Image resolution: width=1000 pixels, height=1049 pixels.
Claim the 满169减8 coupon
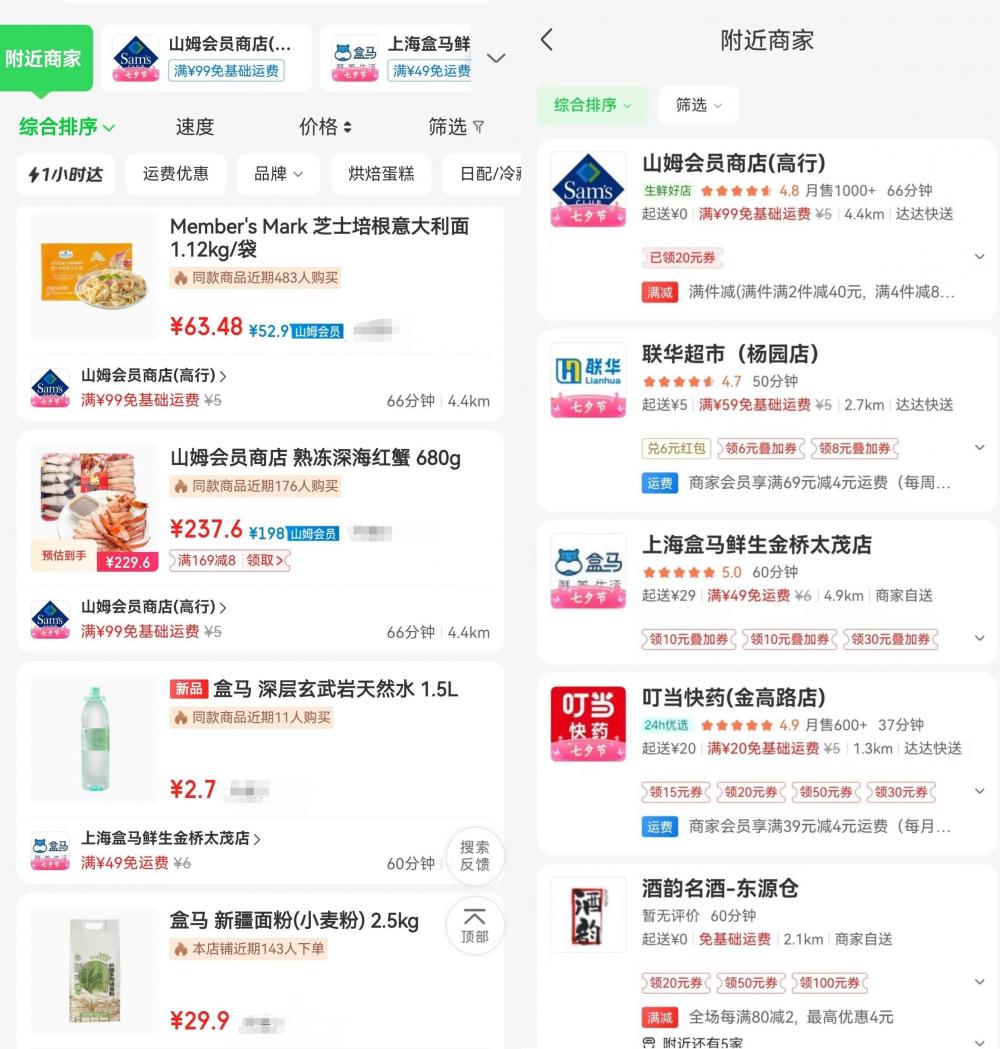[230, 561]
